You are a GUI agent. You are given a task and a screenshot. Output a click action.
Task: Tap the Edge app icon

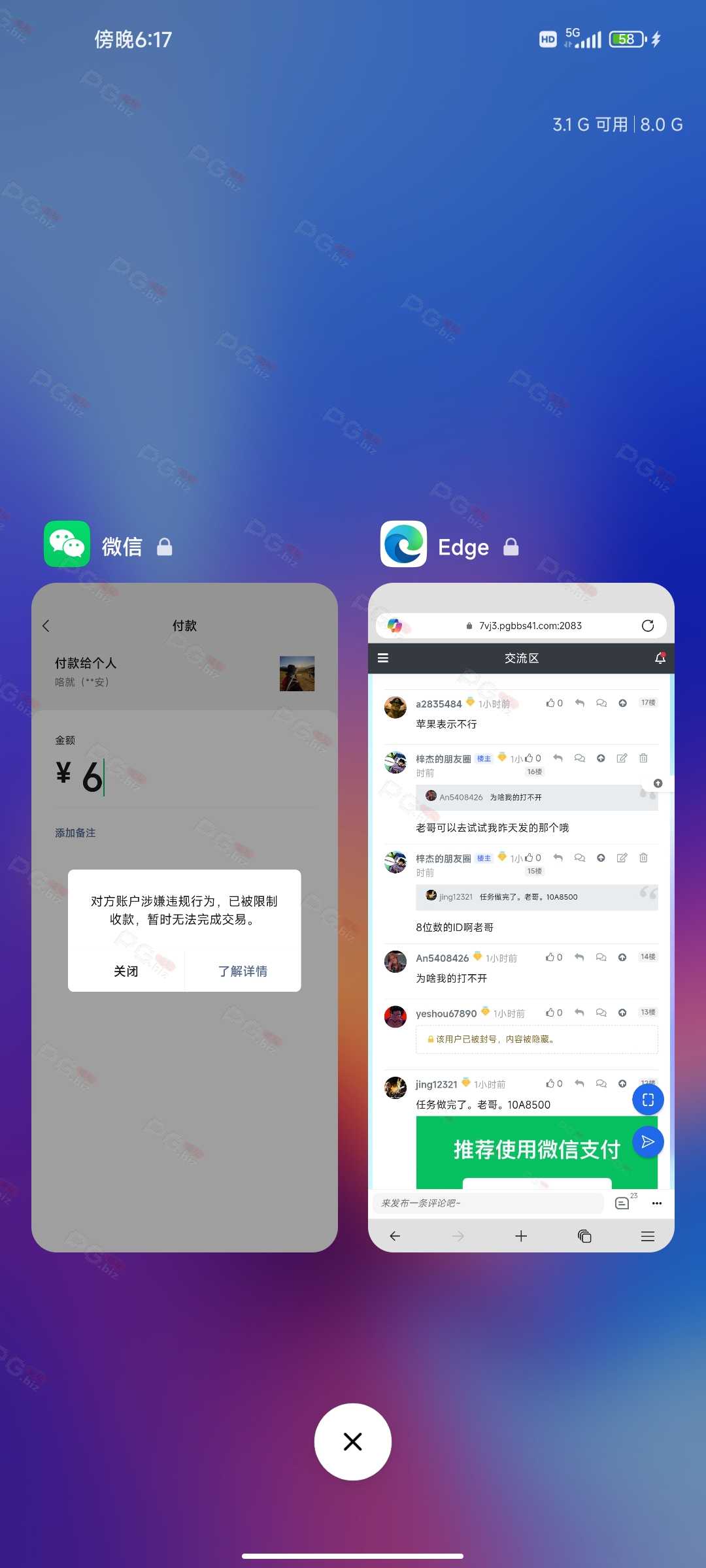pos(403,544)
